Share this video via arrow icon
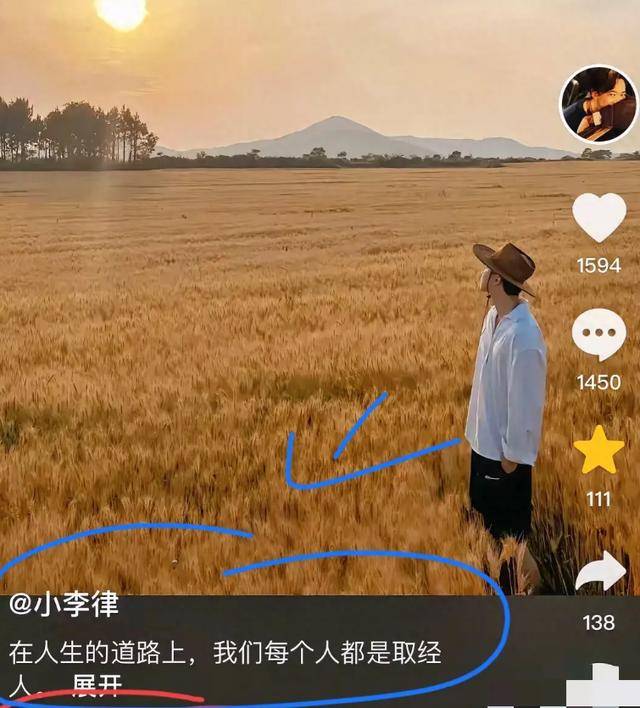This screenshot has width=640, height=708. [600, 574]
